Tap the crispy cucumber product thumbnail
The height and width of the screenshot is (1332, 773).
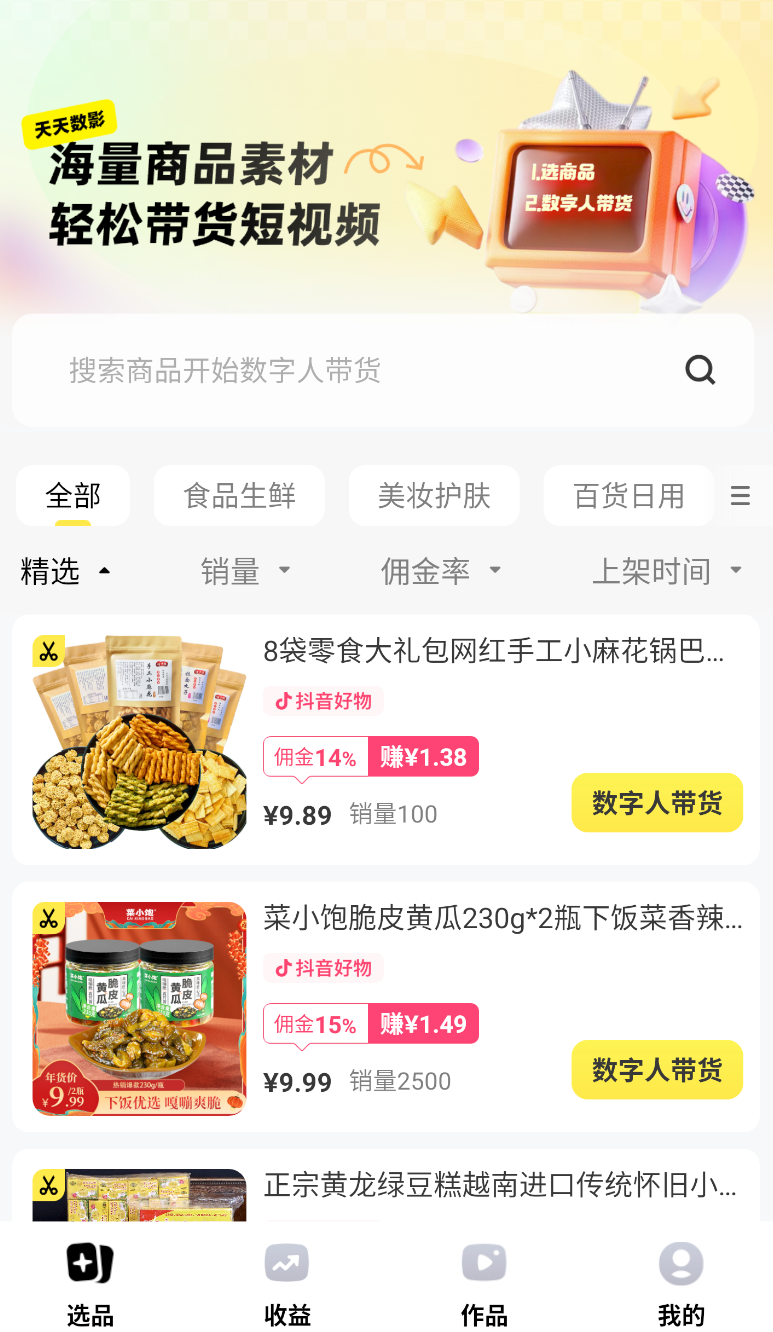(139, 1008)
